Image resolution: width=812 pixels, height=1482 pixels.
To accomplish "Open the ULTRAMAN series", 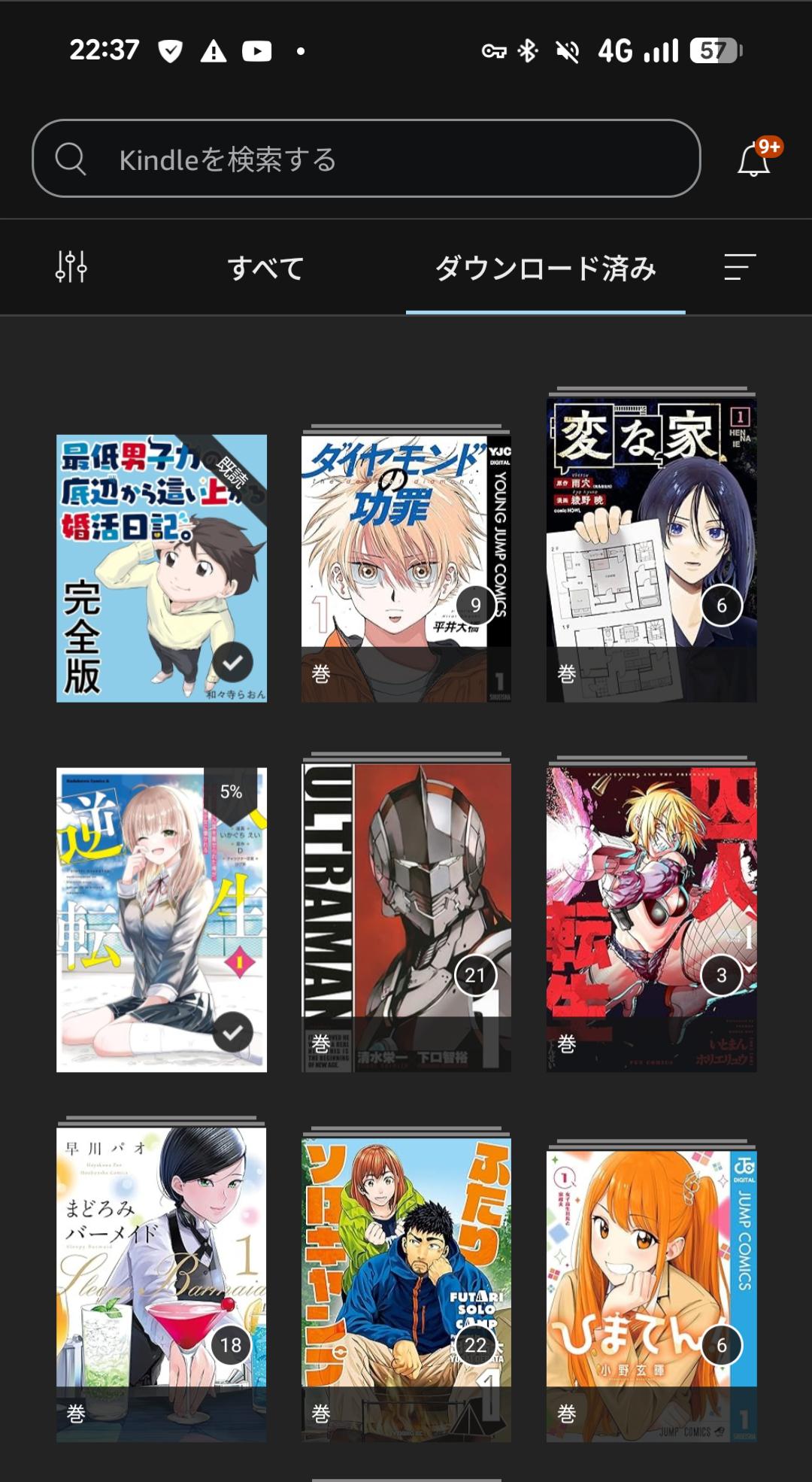I will (406, 918).
